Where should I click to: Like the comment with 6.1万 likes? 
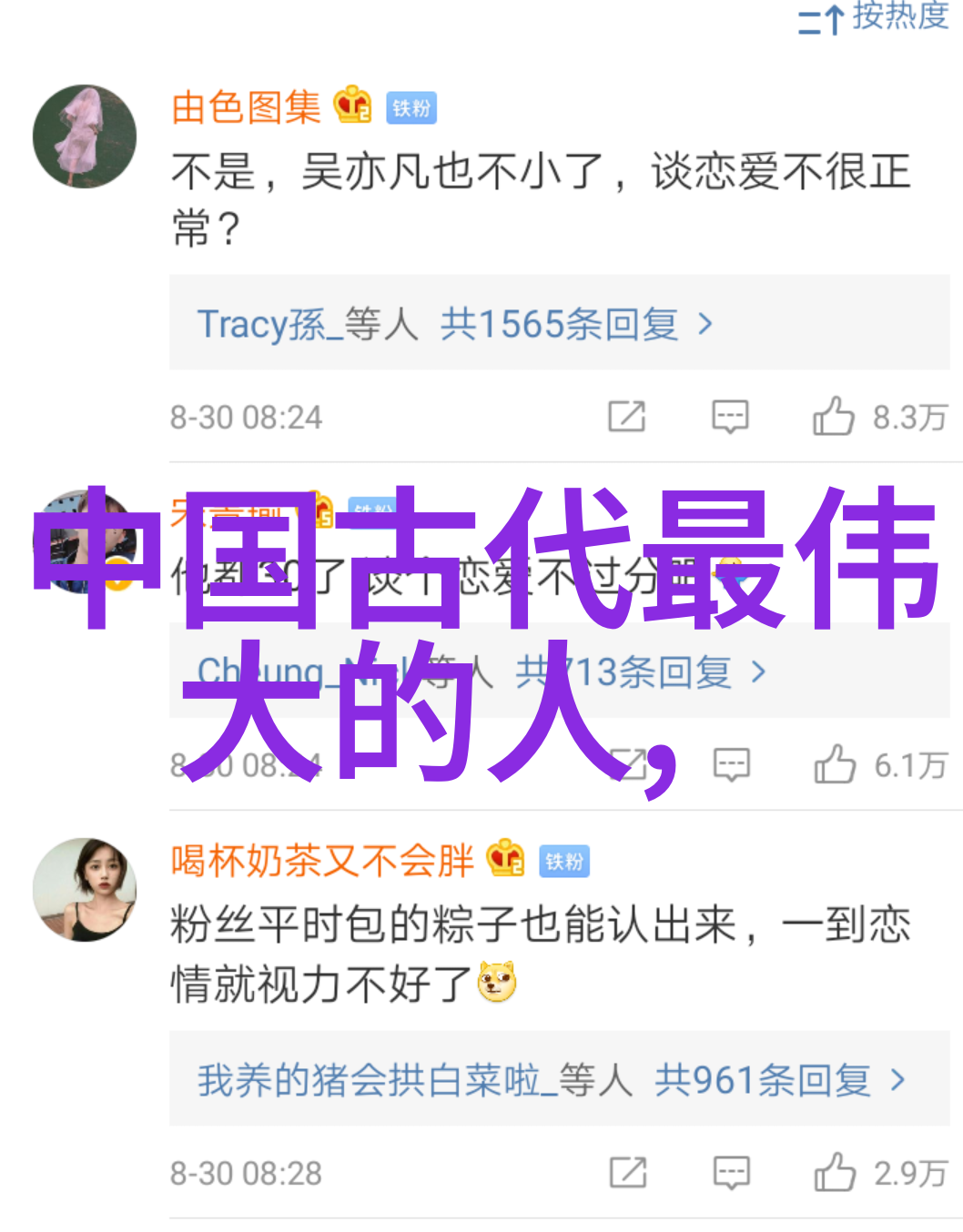[835, 765]
